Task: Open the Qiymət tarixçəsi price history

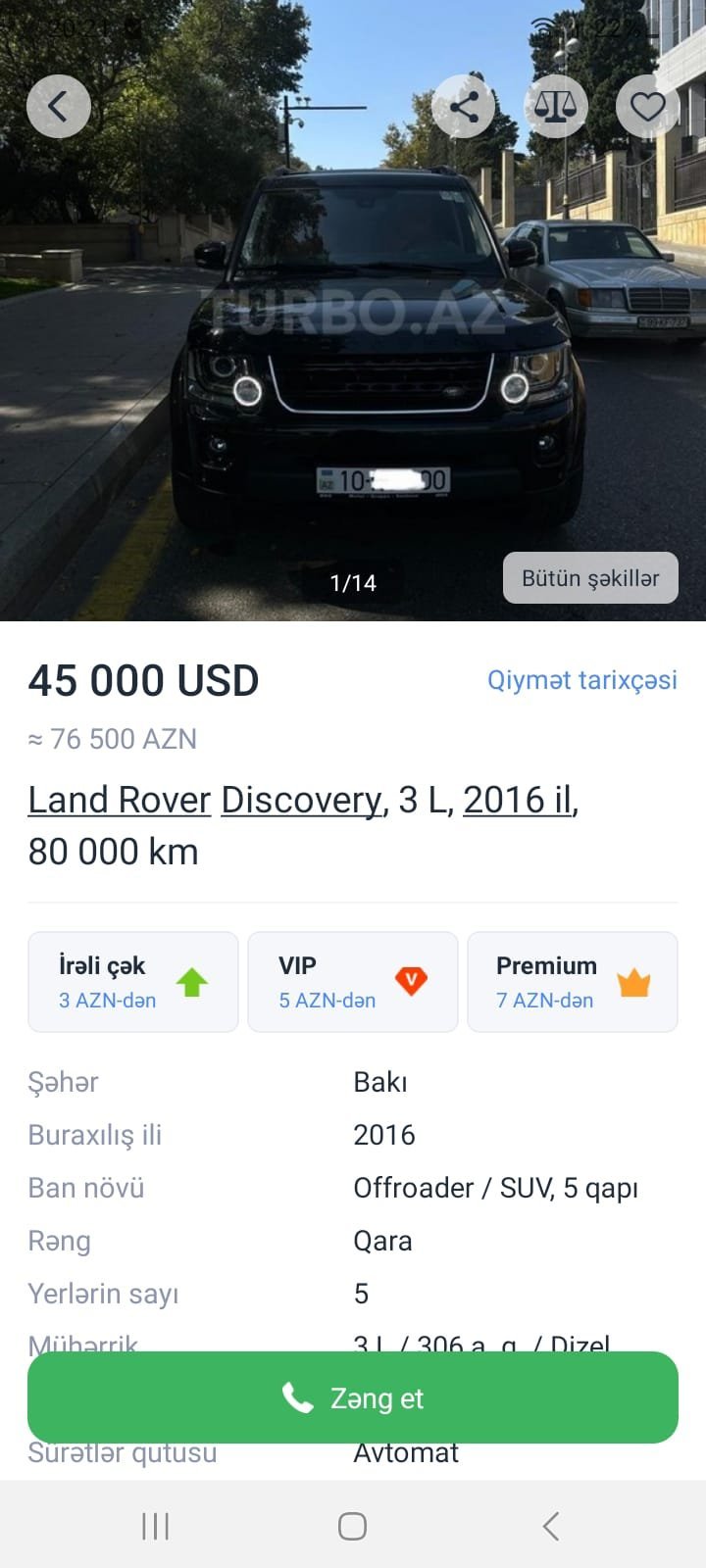Action: click(x=582, y=680)
